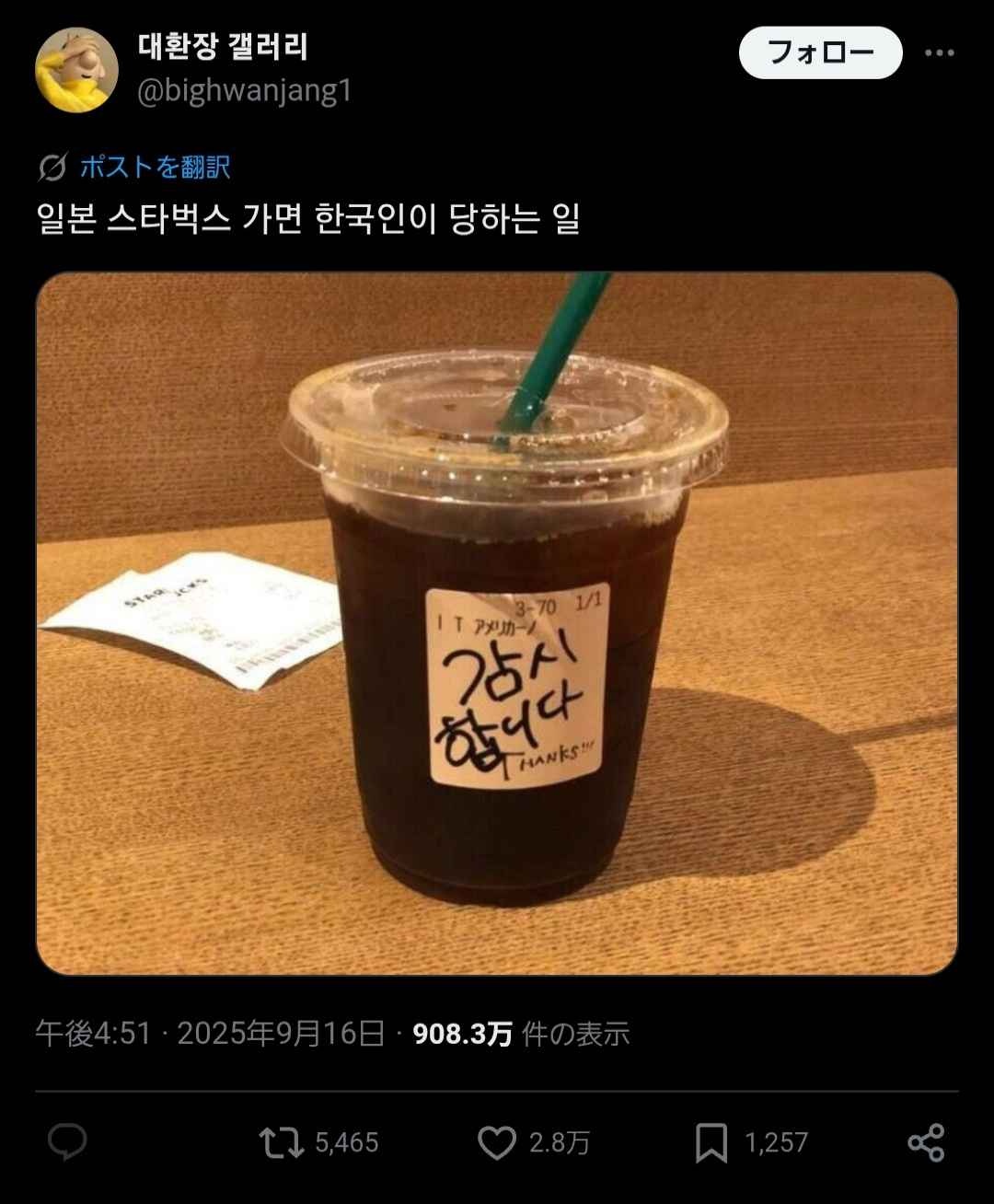Open the @bighwanjang1 profile
The width and height of the screenshot is (994, 1204).
tap(244, 92)
